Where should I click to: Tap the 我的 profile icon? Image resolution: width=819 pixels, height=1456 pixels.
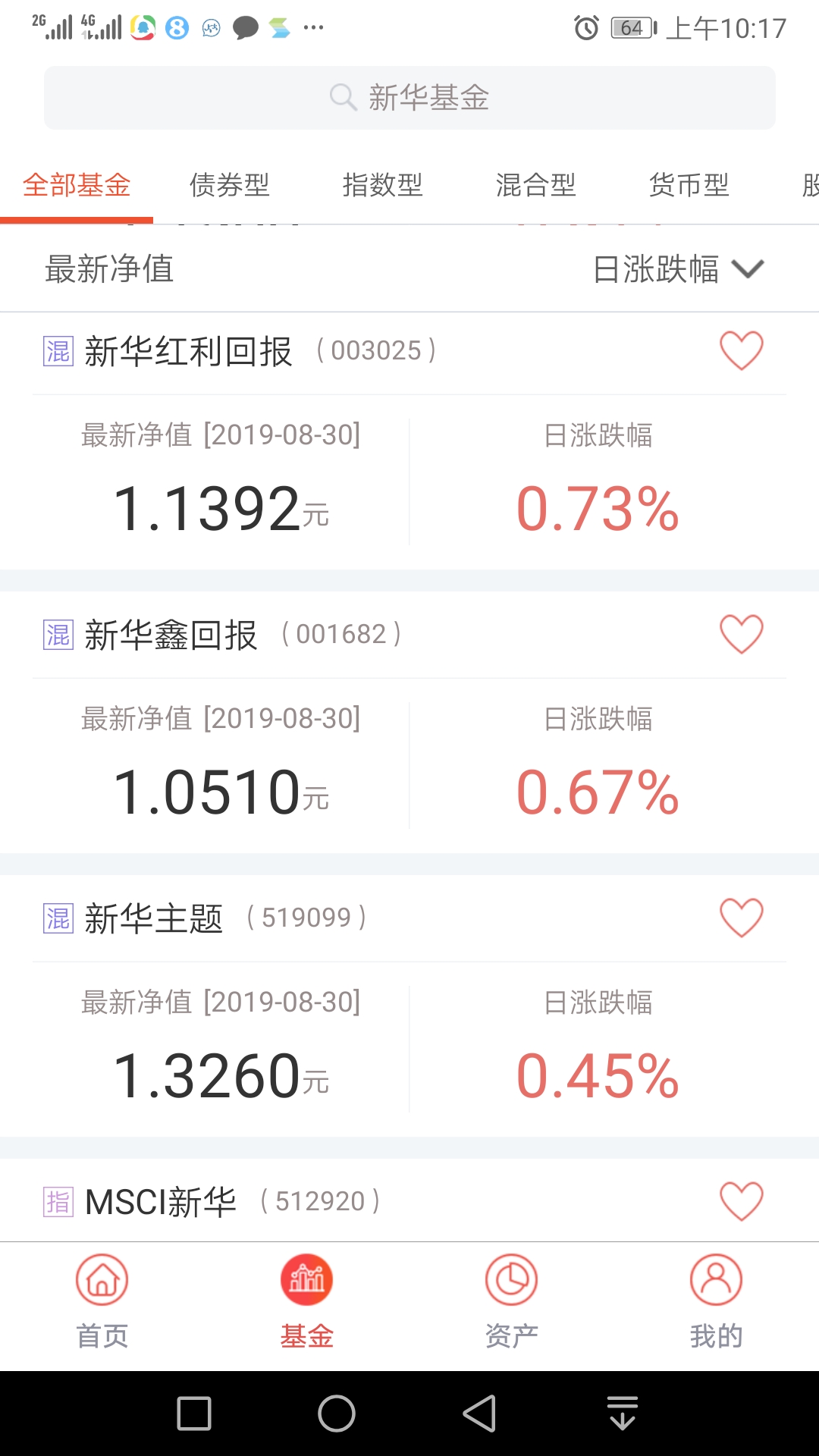[716, 1279]
